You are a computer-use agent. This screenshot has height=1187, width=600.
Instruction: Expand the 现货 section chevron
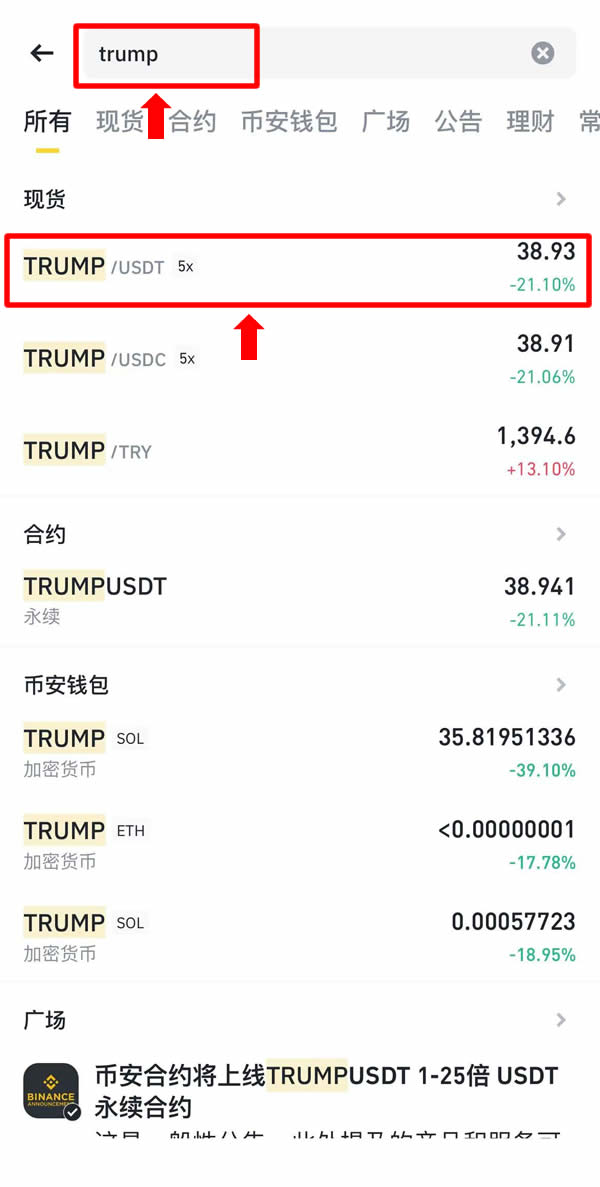[561, 199]
